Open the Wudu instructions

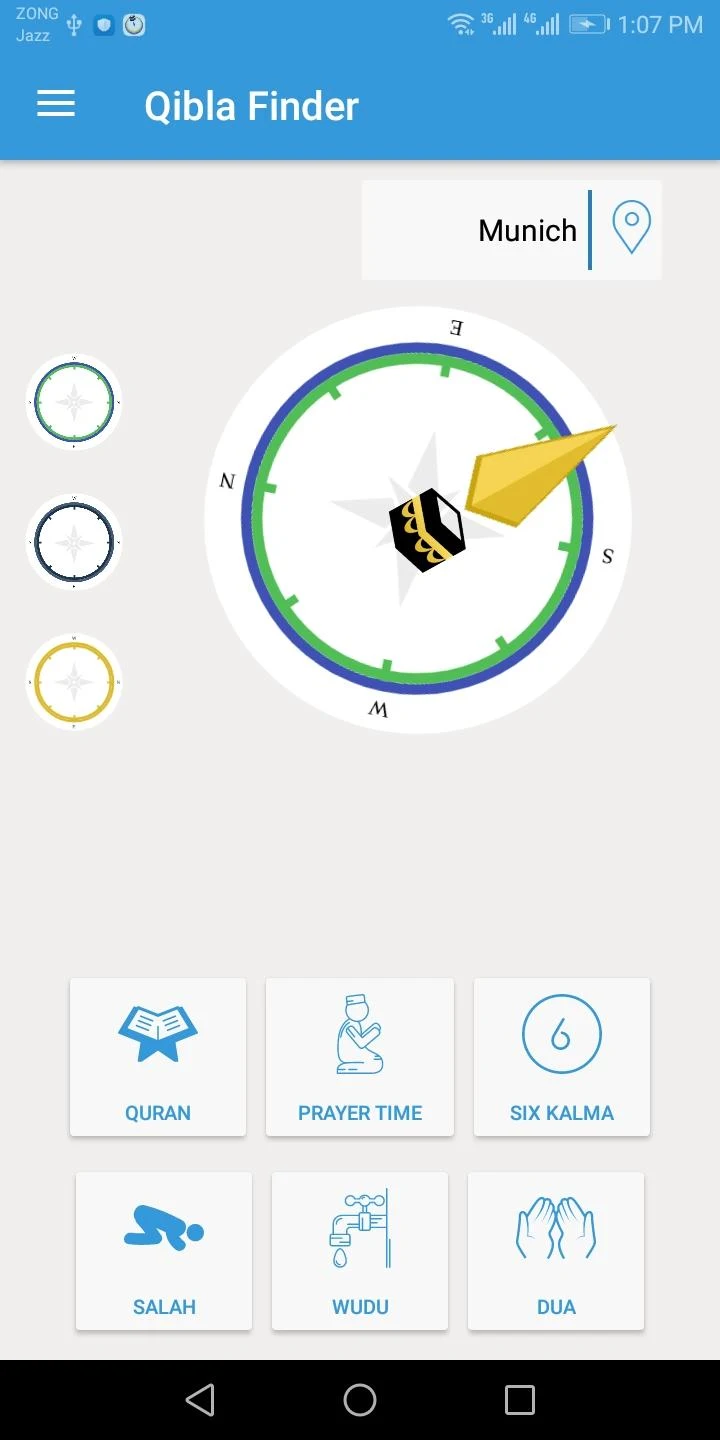pos(360,1251)
